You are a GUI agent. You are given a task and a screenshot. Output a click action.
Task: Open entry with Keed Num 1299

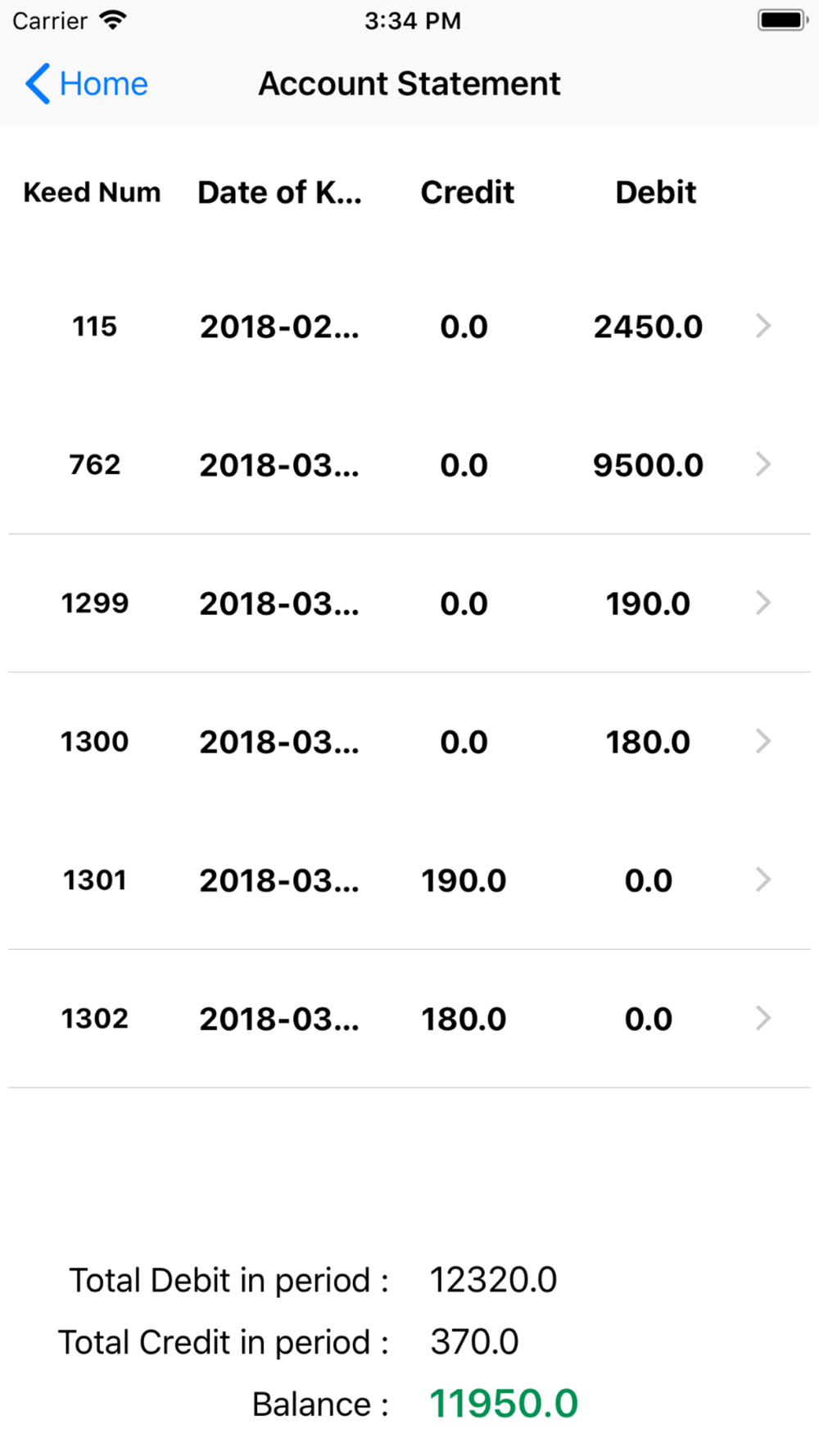409,604
